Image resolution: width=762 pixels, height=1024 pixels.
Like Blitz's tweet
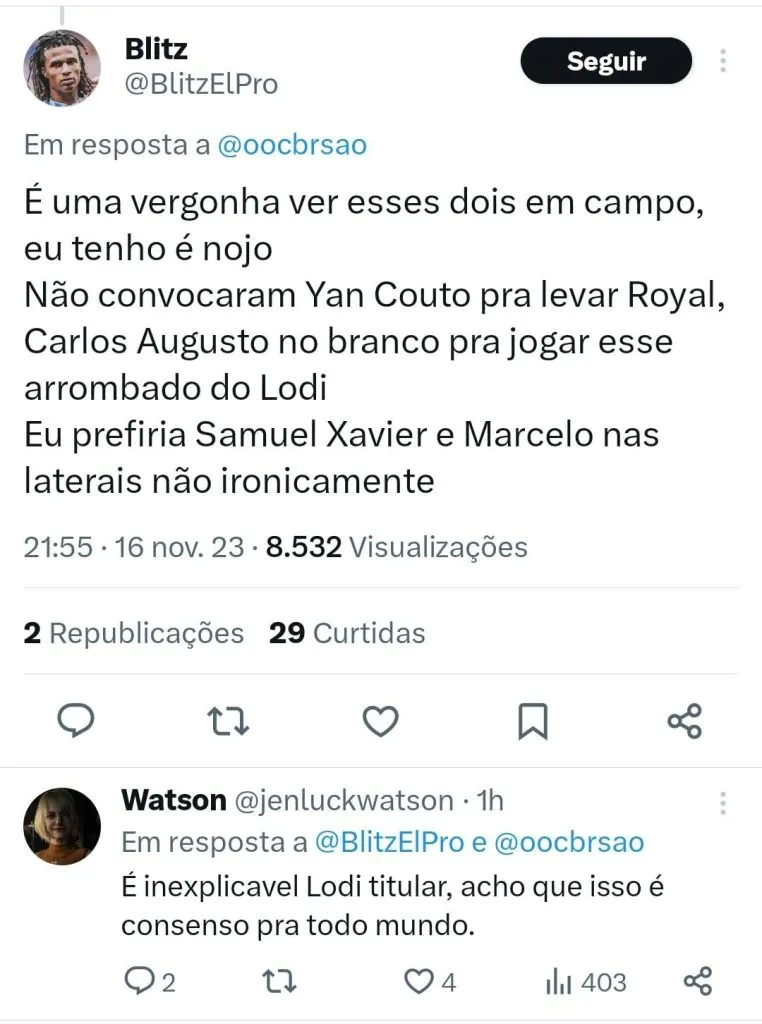point(380,720)
